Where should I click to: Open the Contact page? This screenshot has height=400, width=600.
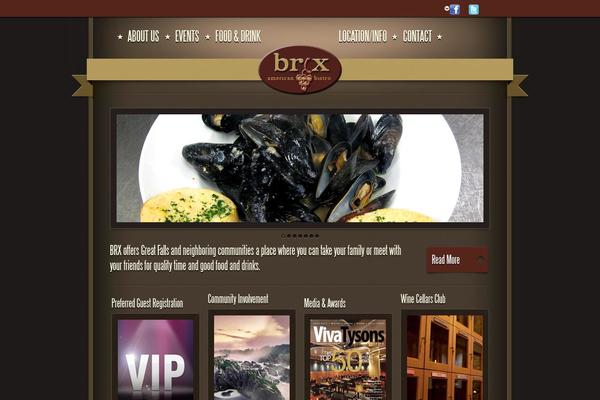click(x=417, y=37)
